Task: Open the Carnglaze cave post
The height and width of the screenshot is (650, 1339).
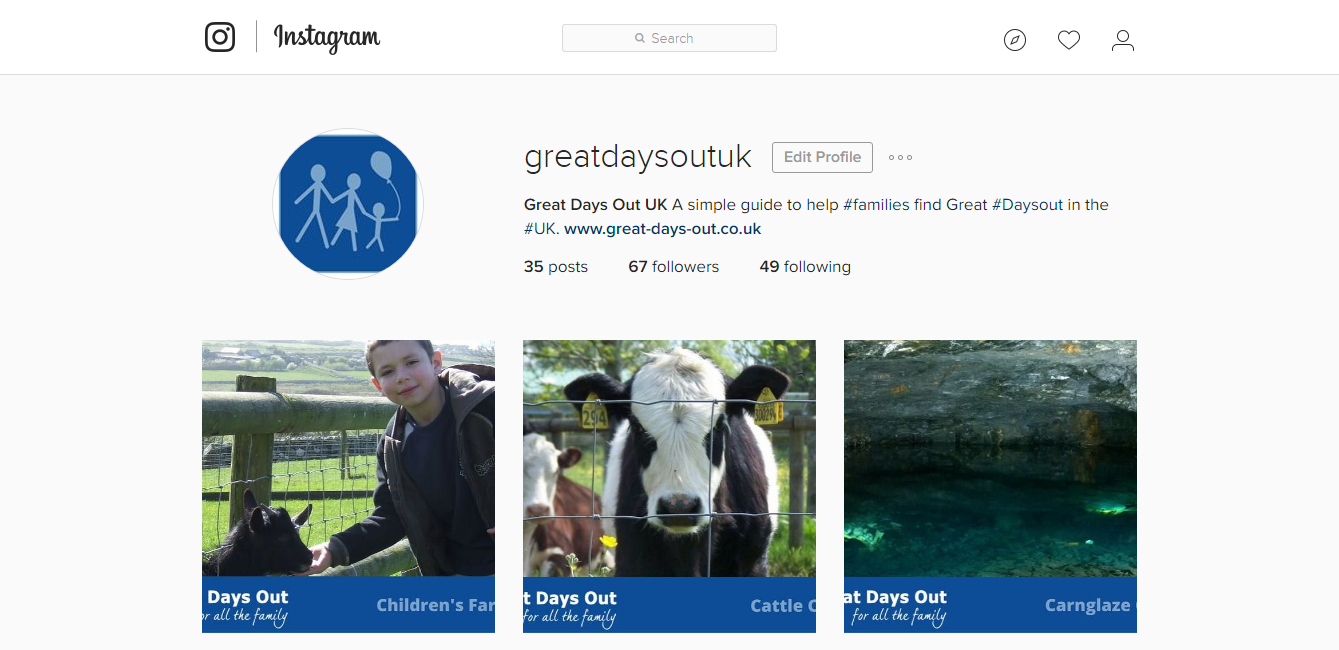Action: click(x=990, y=486)
